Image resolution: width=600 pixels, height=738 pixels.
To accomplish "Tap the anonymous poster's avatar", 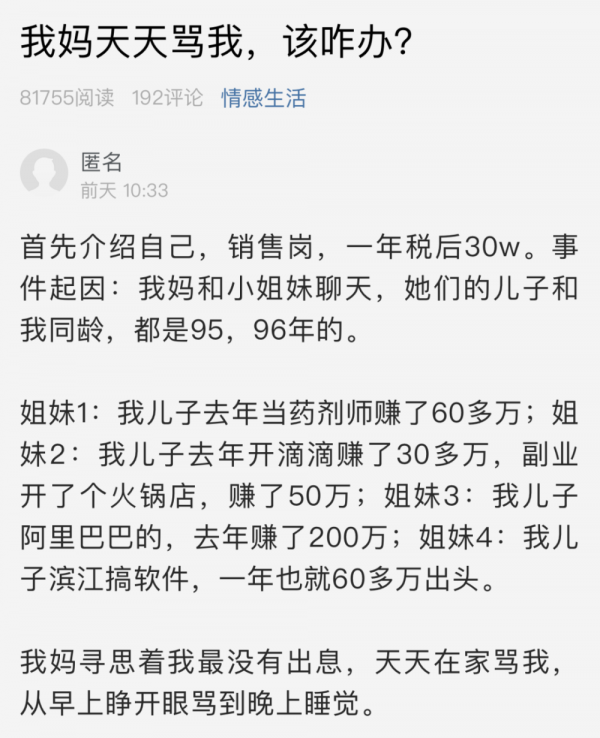I will click(44, 174).
